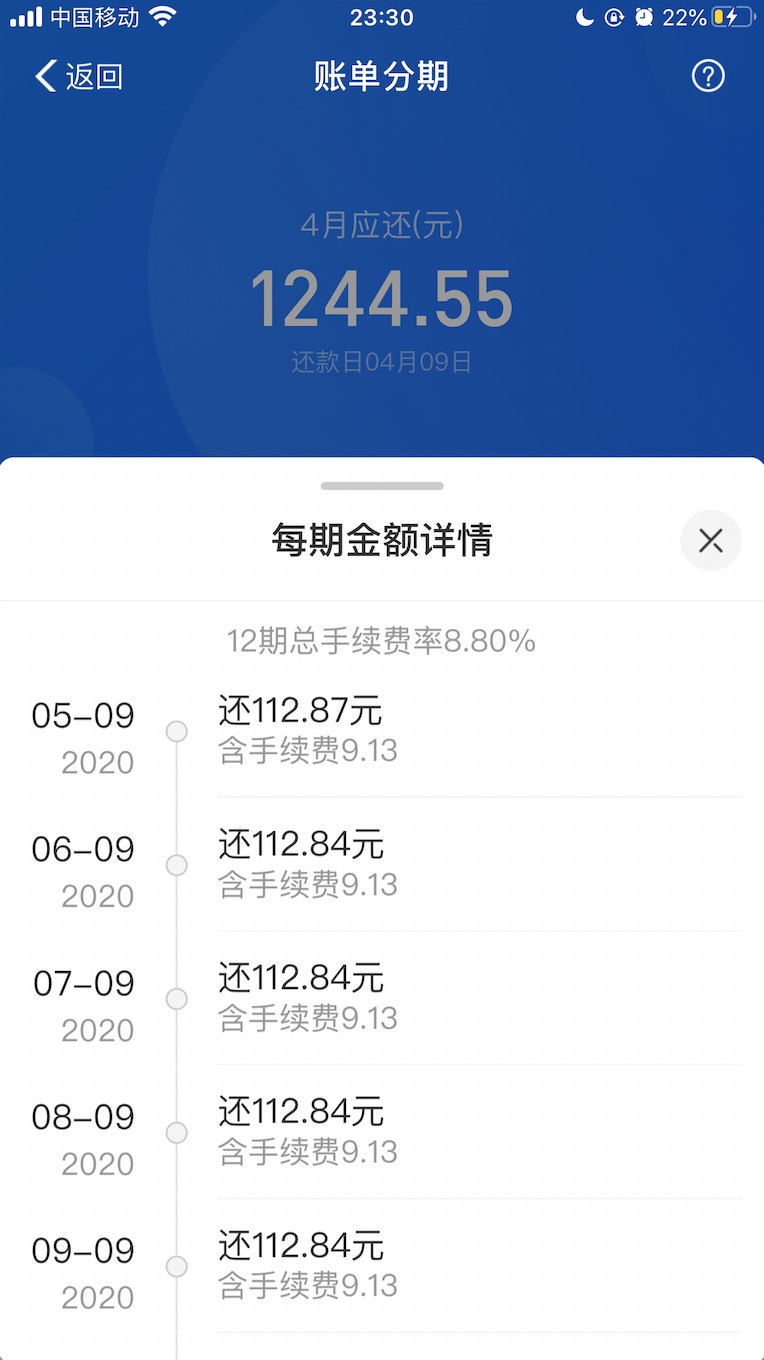
Task: Open the help question mark icon
Action: (x=708, y=76)
